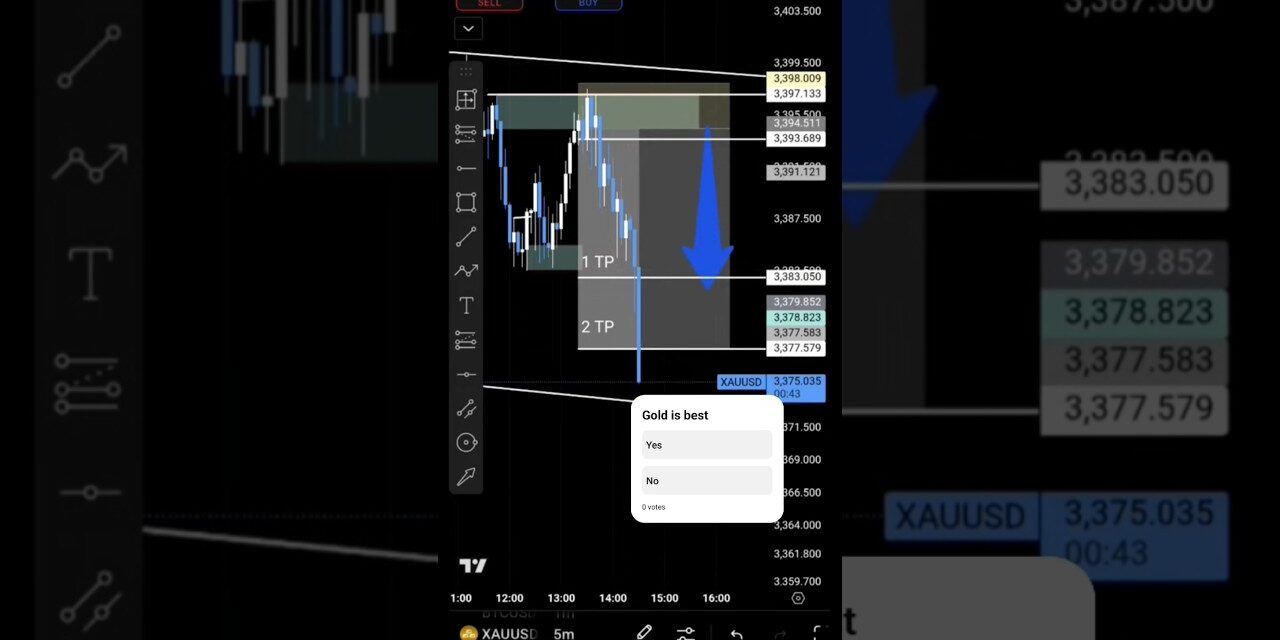The height and width of the screenshot is (640, 1280).
Task: Collapse the trading panel with the chevron
Action: click(x=467, y=28)
